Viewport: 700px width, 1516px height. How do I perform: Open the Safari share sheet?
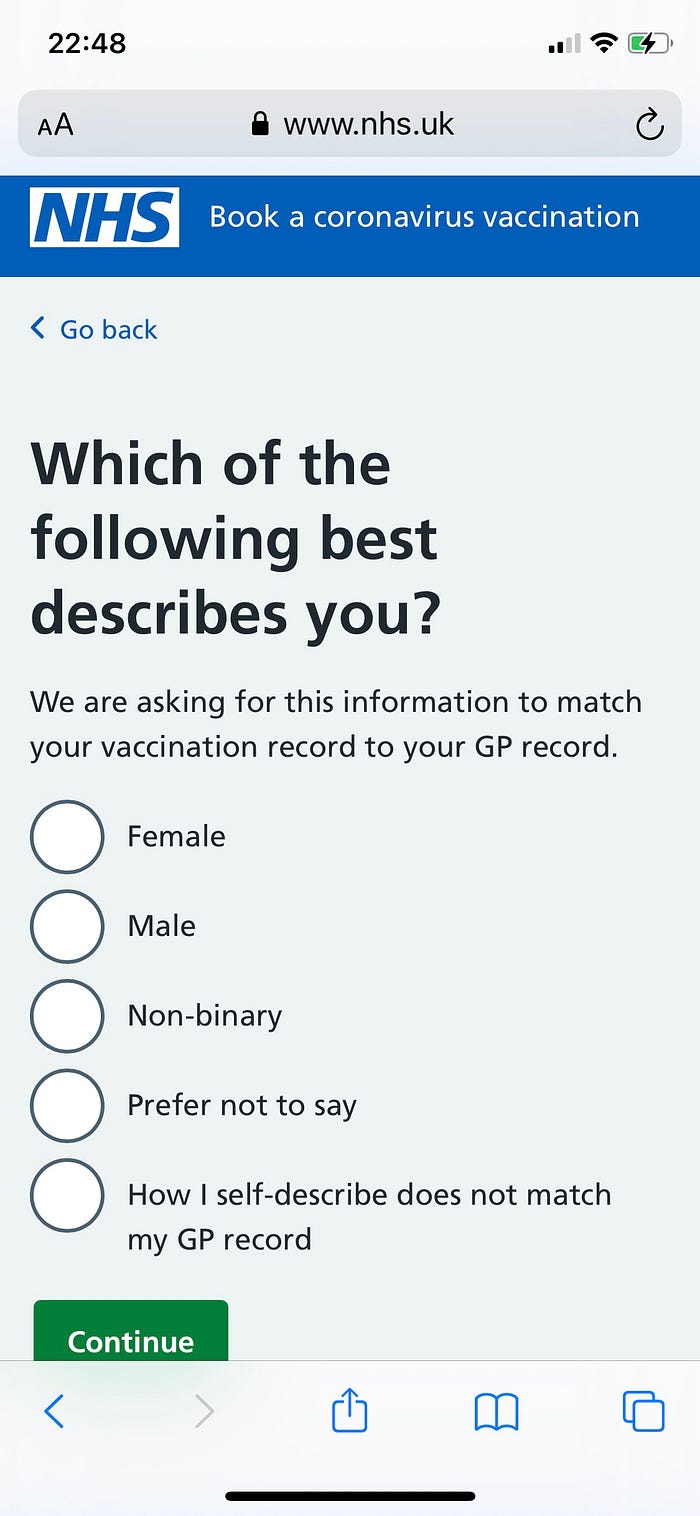tap(350, 1411)
